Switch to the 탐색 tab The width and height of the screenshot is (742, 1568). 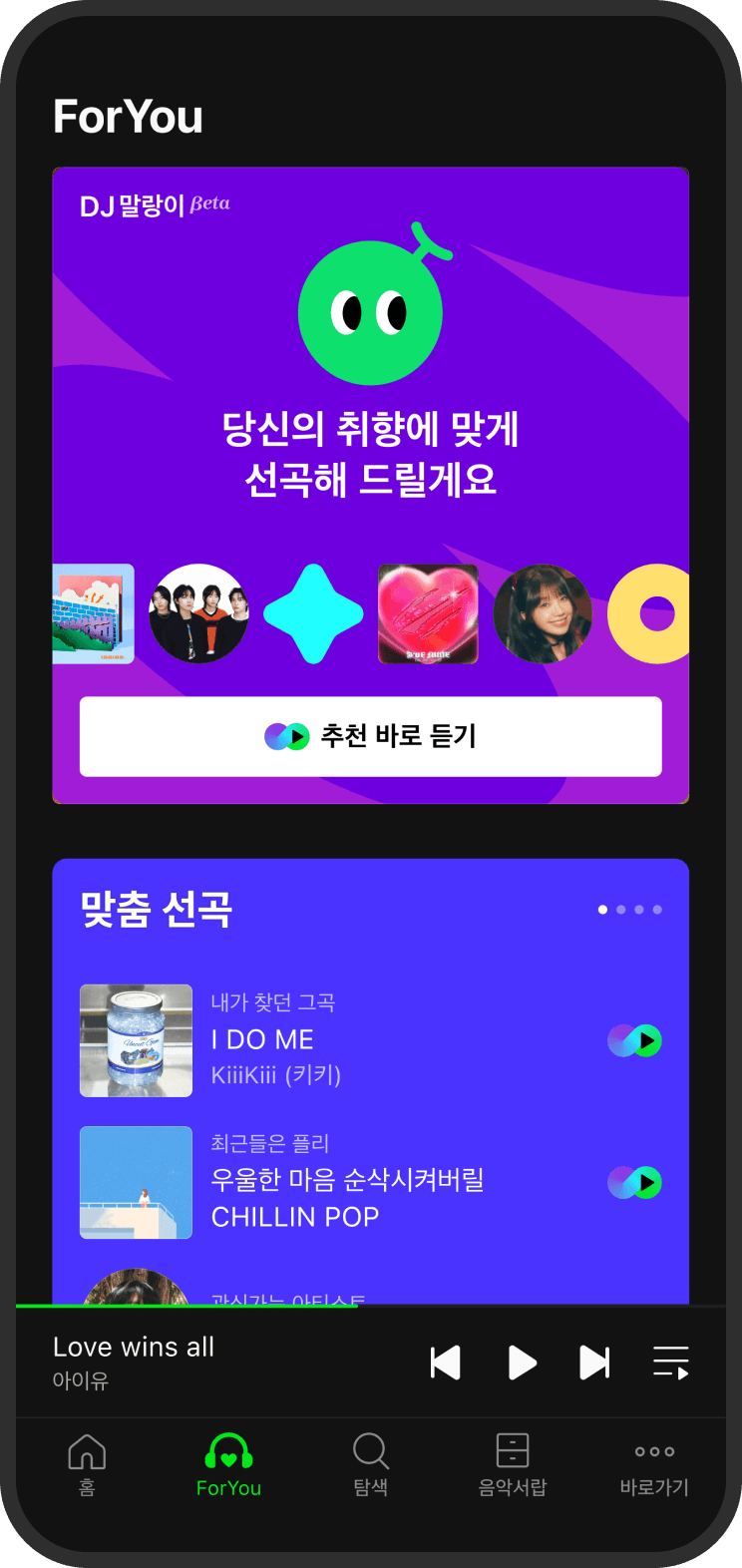[x=370, y=1464]
